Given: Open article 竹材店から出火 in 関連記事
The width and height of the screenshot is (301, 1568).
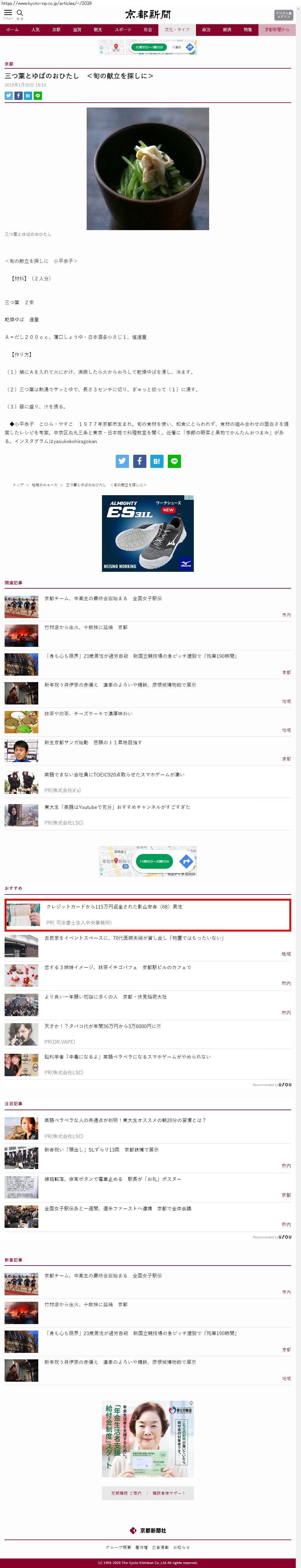Looking at the screenshot, I should (x=86, y=627).
